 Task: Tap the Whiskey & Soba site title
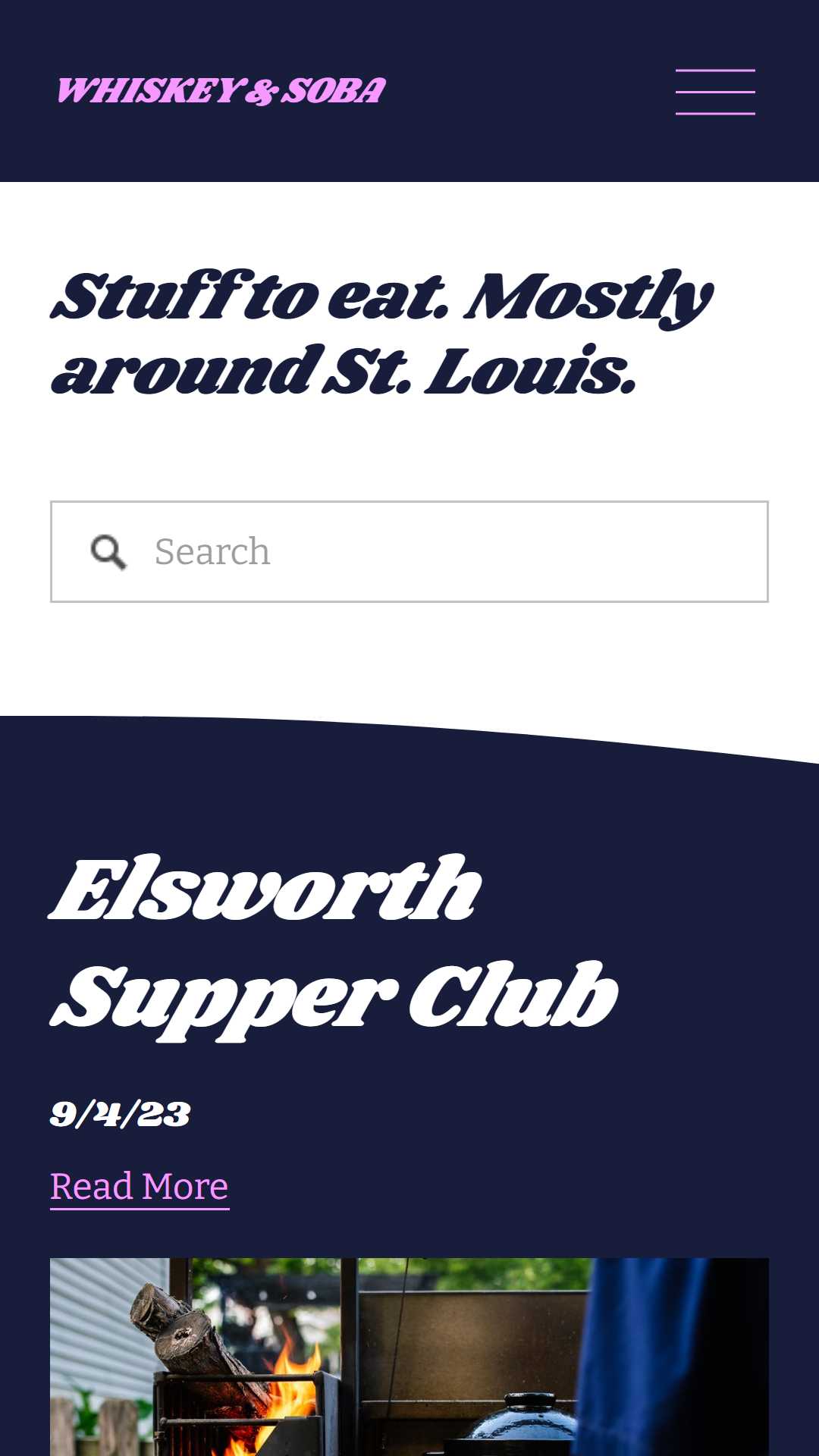point(221,91)
